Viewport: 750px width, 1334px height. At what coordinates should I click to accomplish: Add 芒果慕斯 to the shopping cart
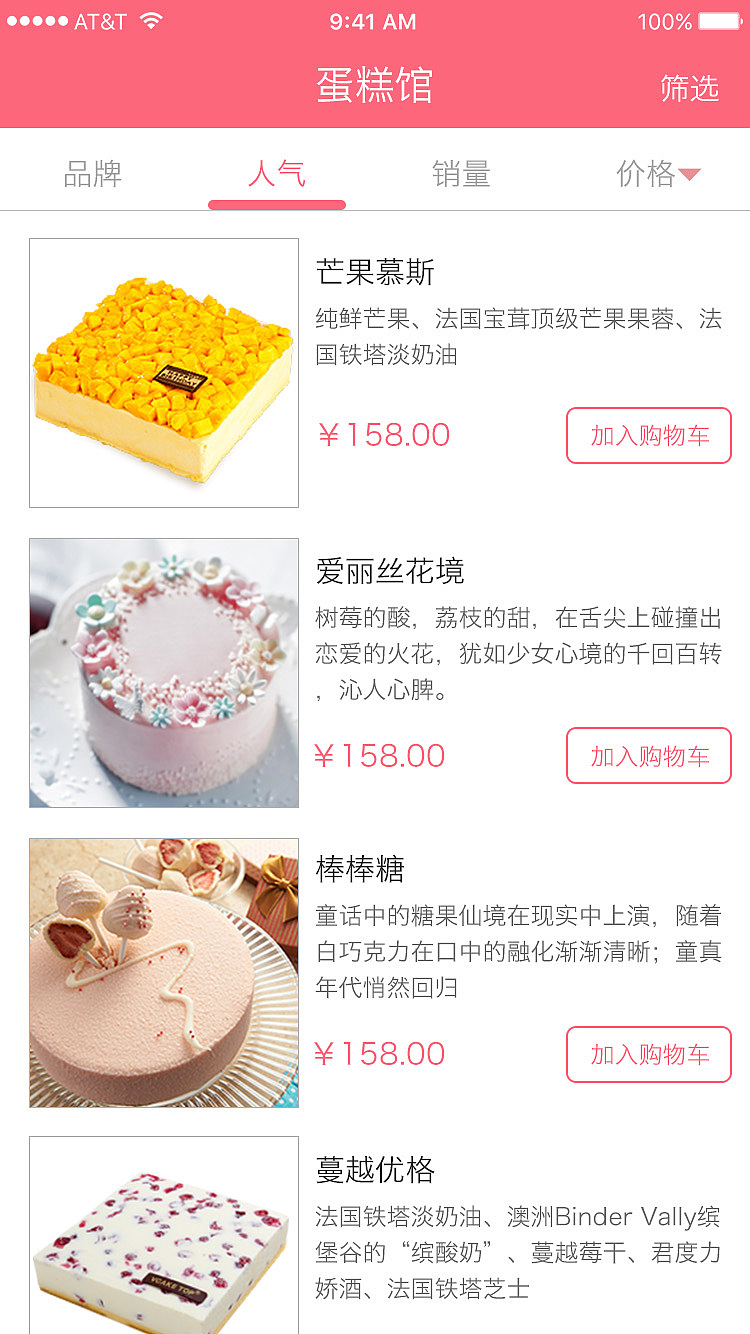tap(649, 436)
